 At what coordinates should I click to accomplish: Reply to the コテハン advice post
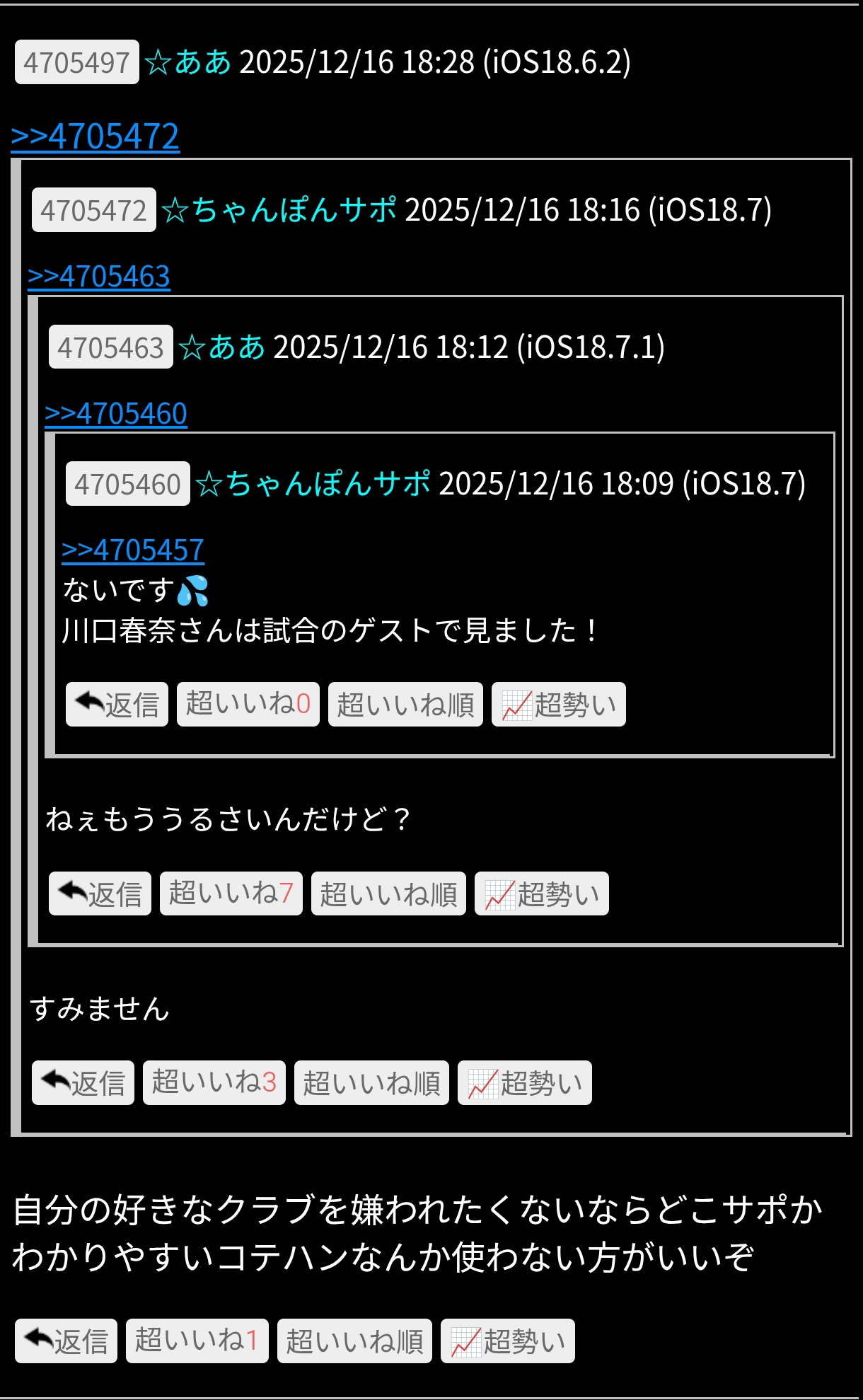[66, 1341]
